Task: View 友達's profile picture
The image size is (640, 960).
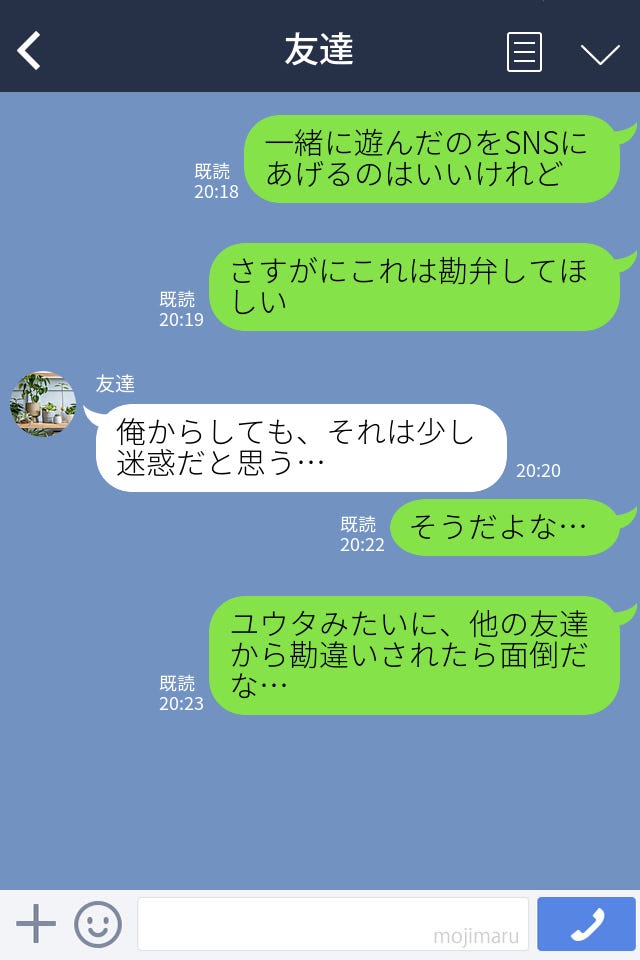Action: [43, 404]
